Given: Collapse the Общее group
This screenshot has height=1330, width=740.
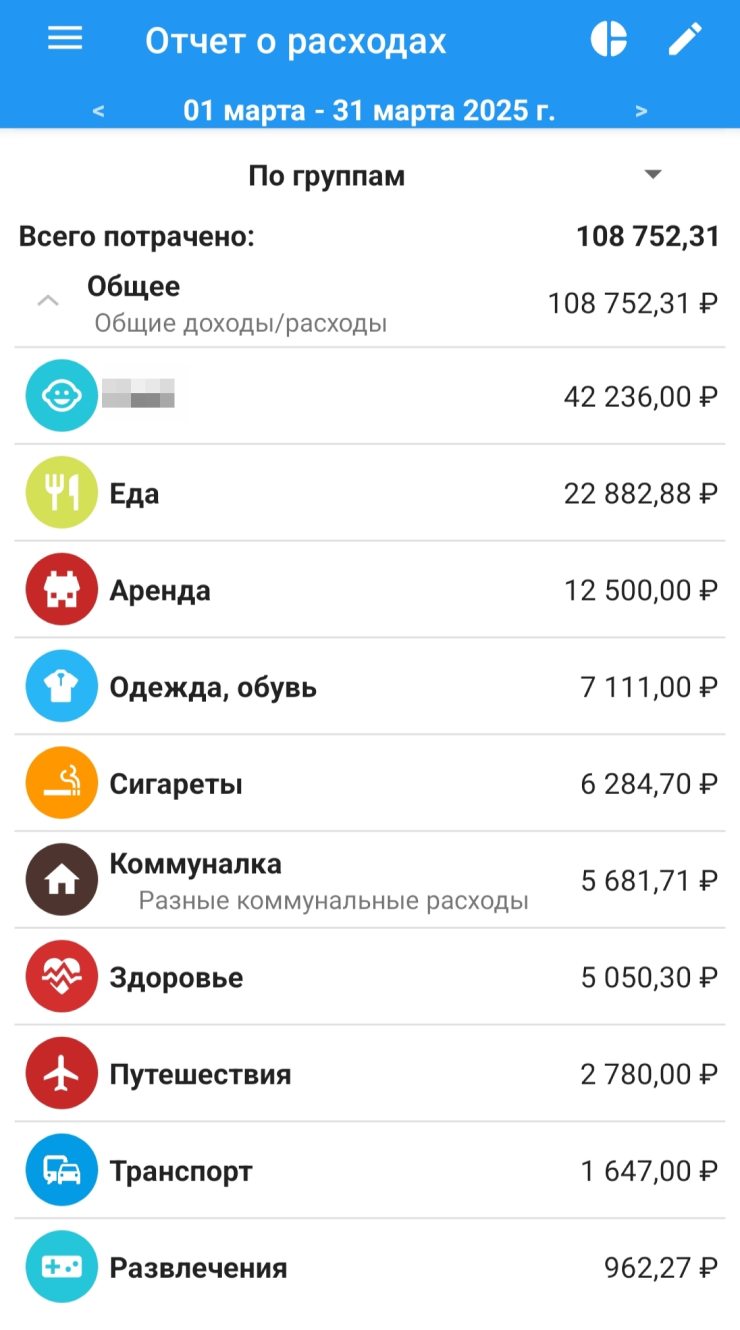Looking at the screenshot, I should pyautogui.click(x=48, y=300).
